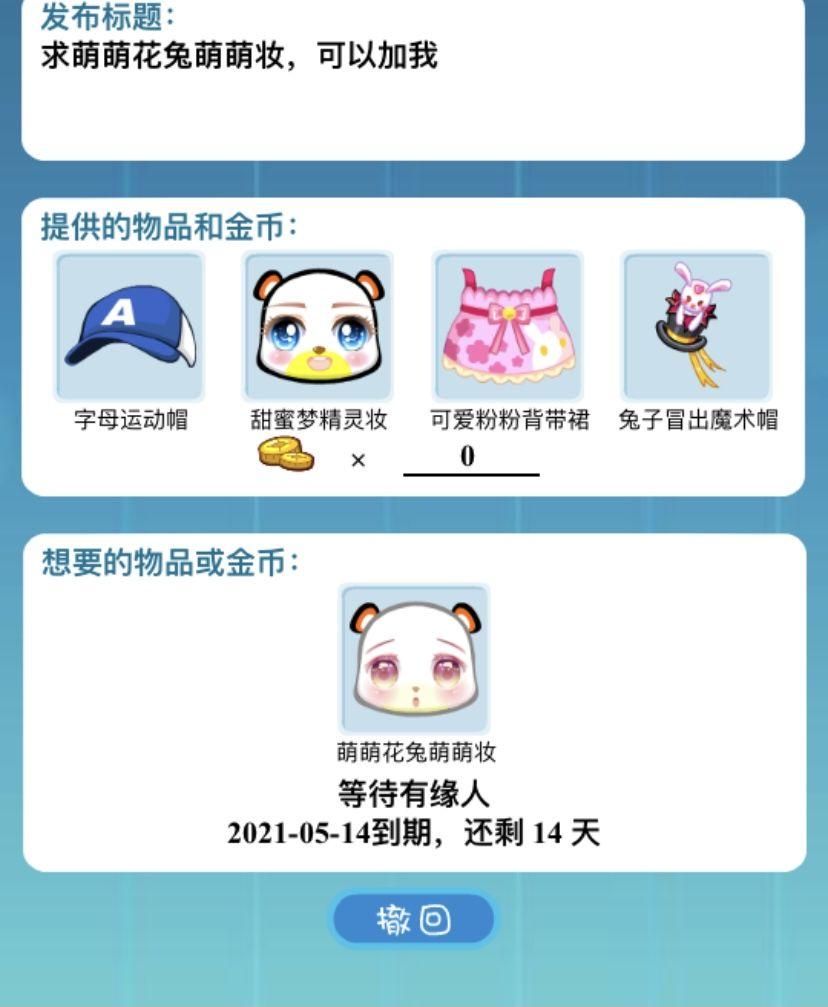
Task: Tap the gold coin amount field
Action: pos(470,458)
